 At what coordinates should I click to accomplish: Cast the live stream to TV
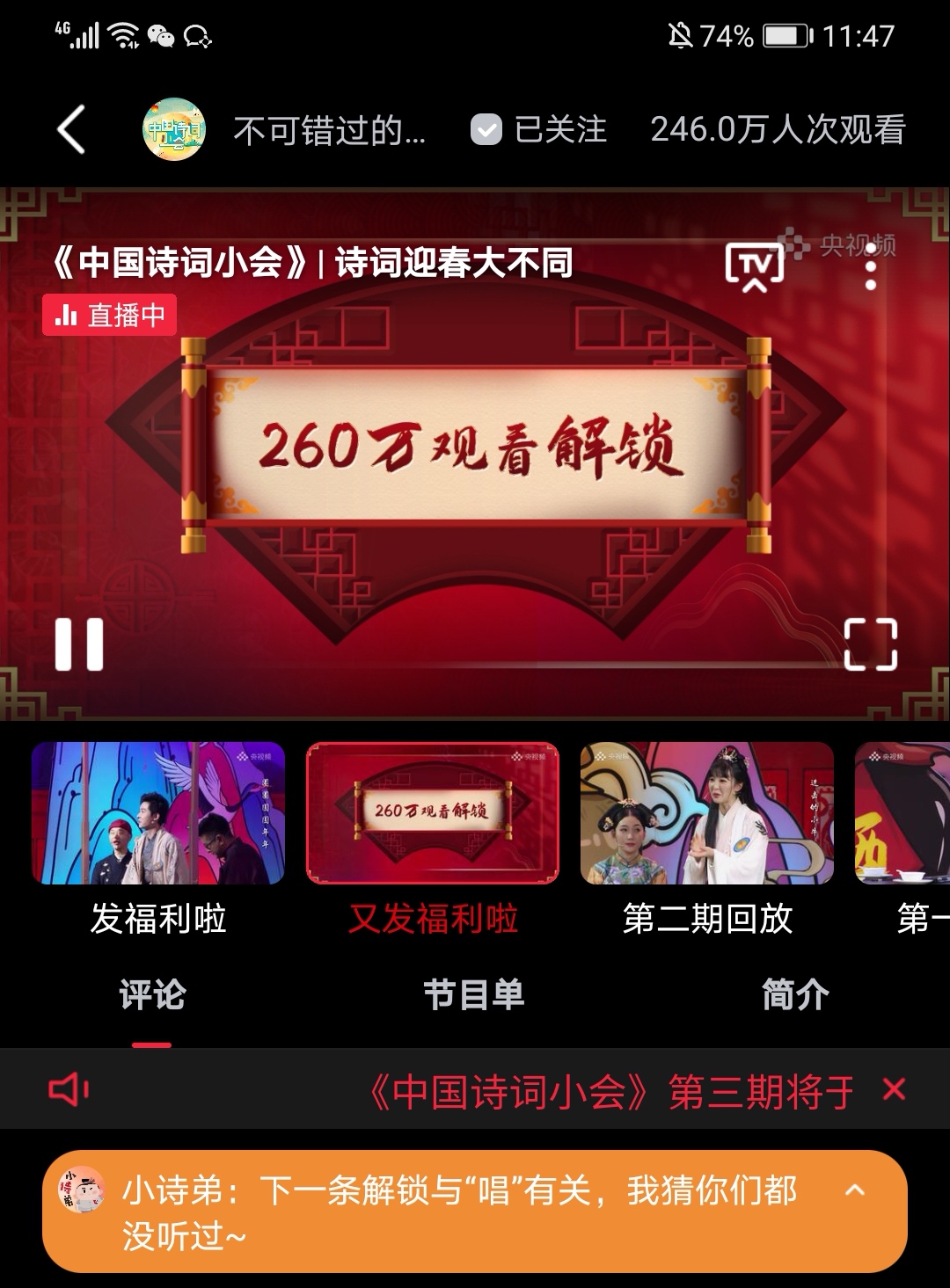tap(754, 265)
